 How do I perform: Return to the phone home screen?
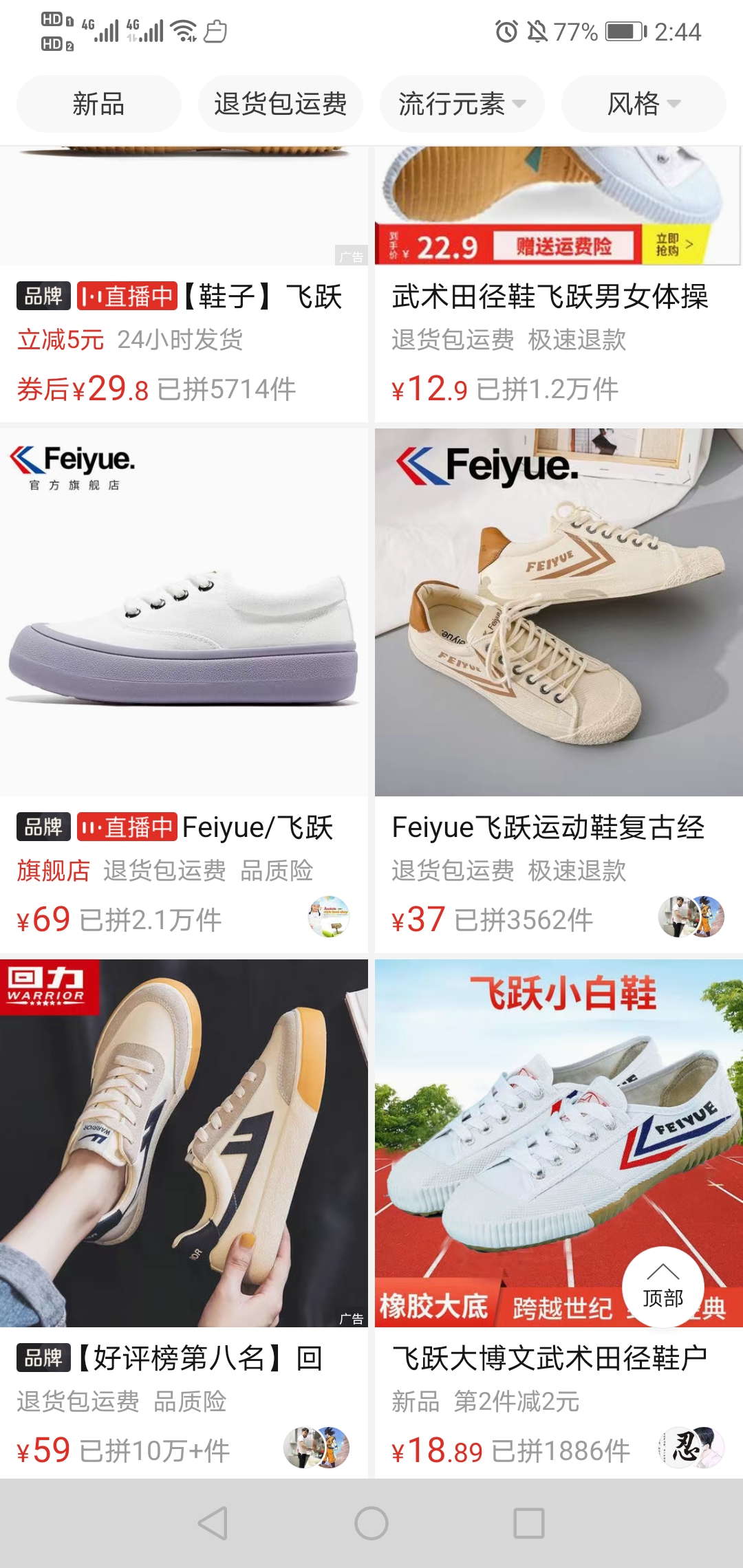tap(371, 1523)
